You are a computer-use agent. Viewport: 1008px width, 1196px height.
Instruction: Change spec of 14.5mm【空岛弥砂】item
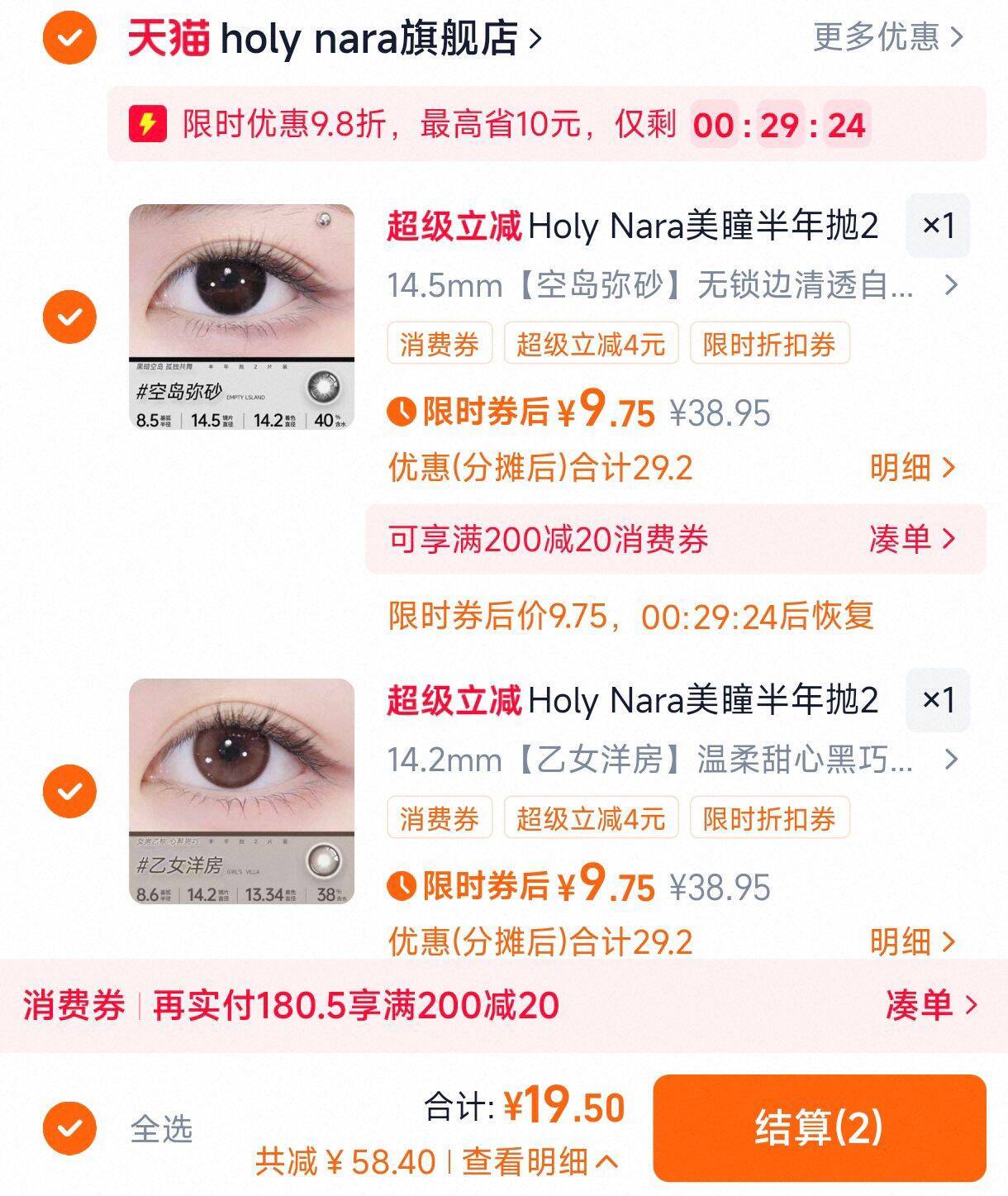point(671,286)
